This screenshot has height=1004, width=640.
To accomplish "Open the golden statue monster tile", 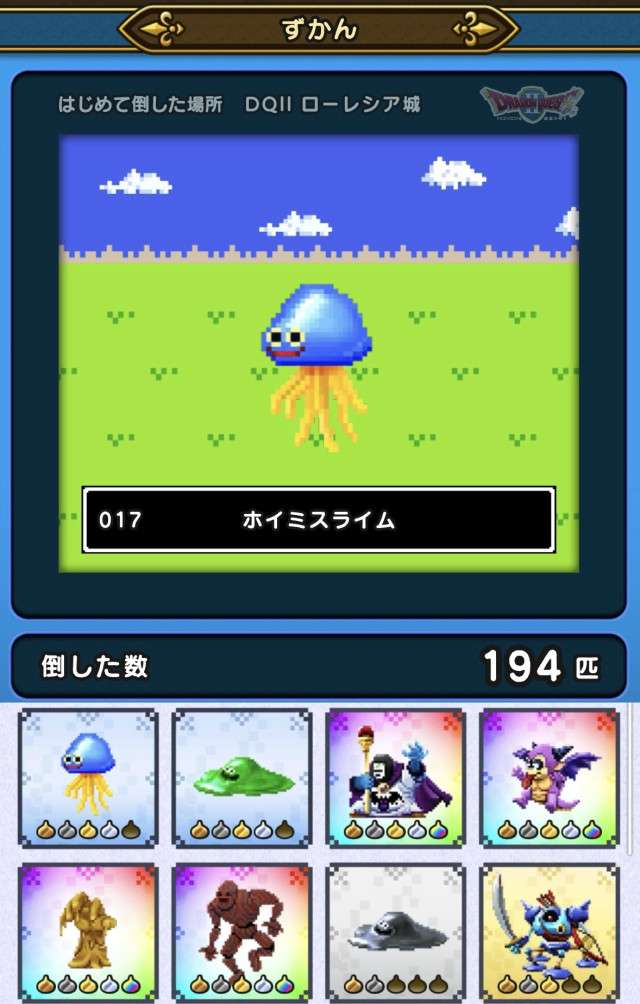I will coord(88,932).
